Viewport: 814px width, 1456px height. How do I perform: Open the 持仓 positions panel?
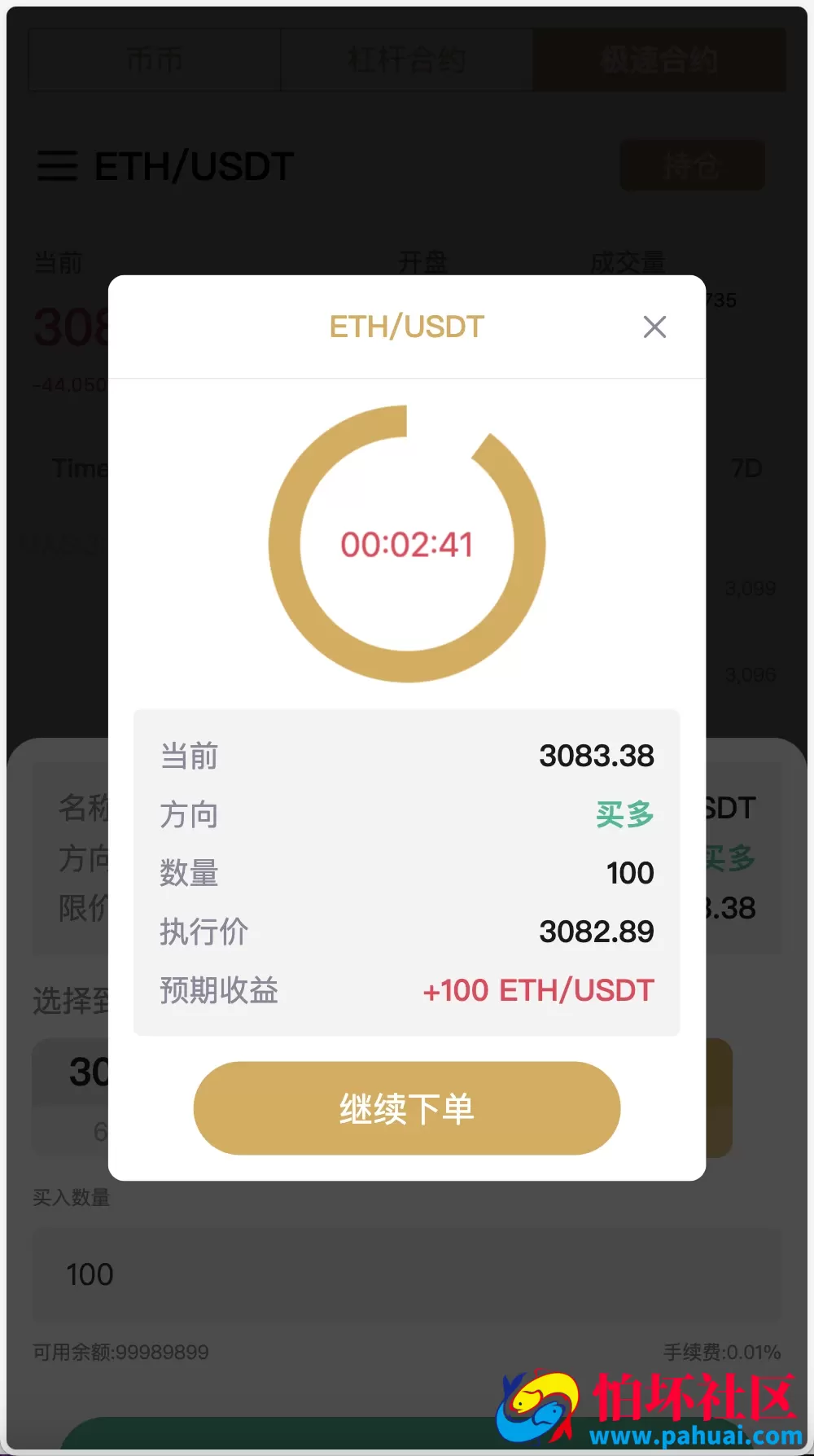692,165
